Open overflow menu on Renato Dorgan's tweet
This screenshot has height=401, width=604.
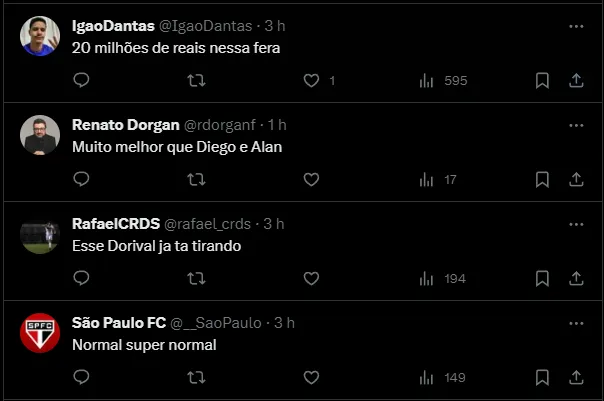pos(576,125)
